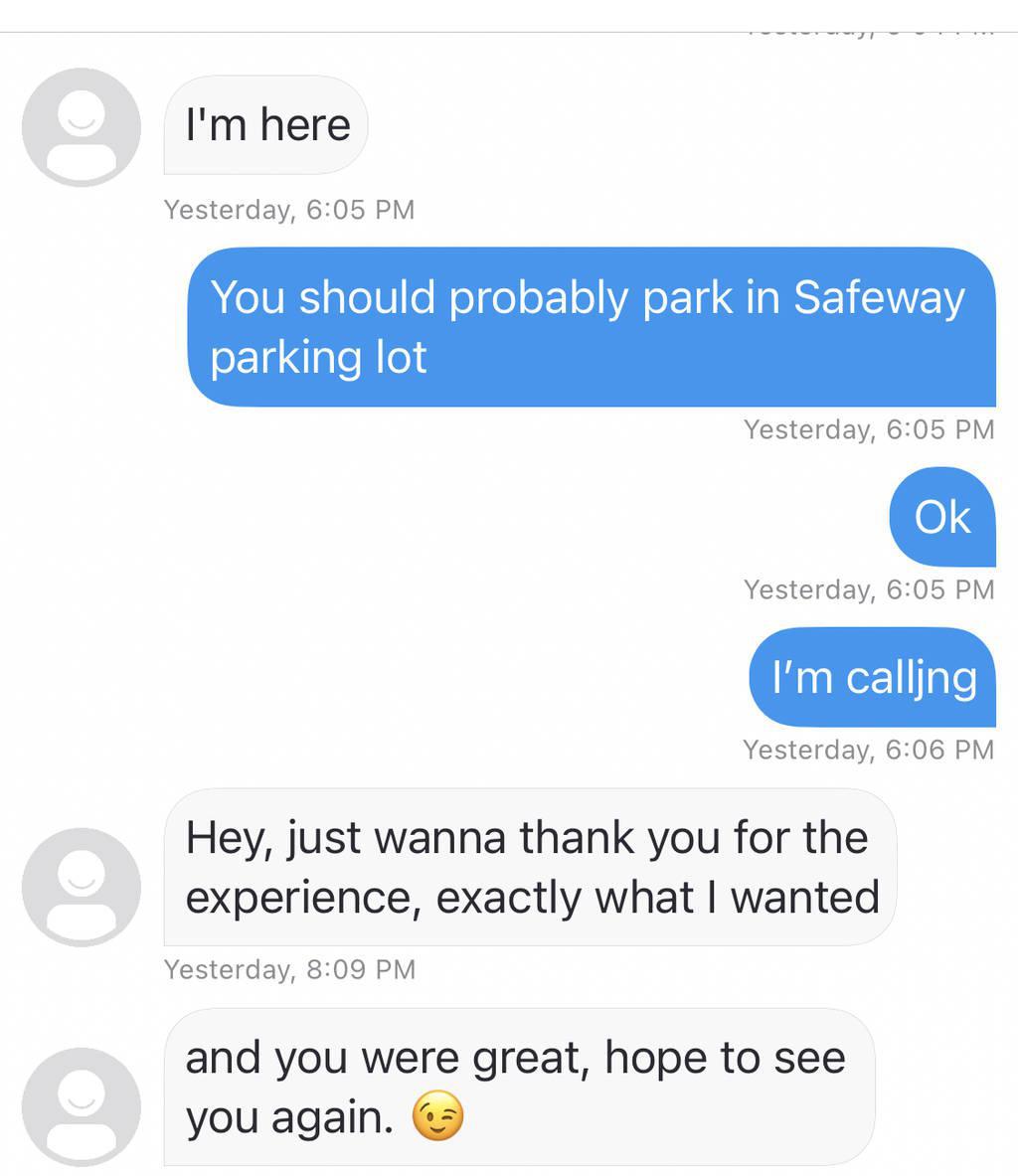
Task: Open avatar beside "and you were great" message
Action: (x=82, y=1105)
